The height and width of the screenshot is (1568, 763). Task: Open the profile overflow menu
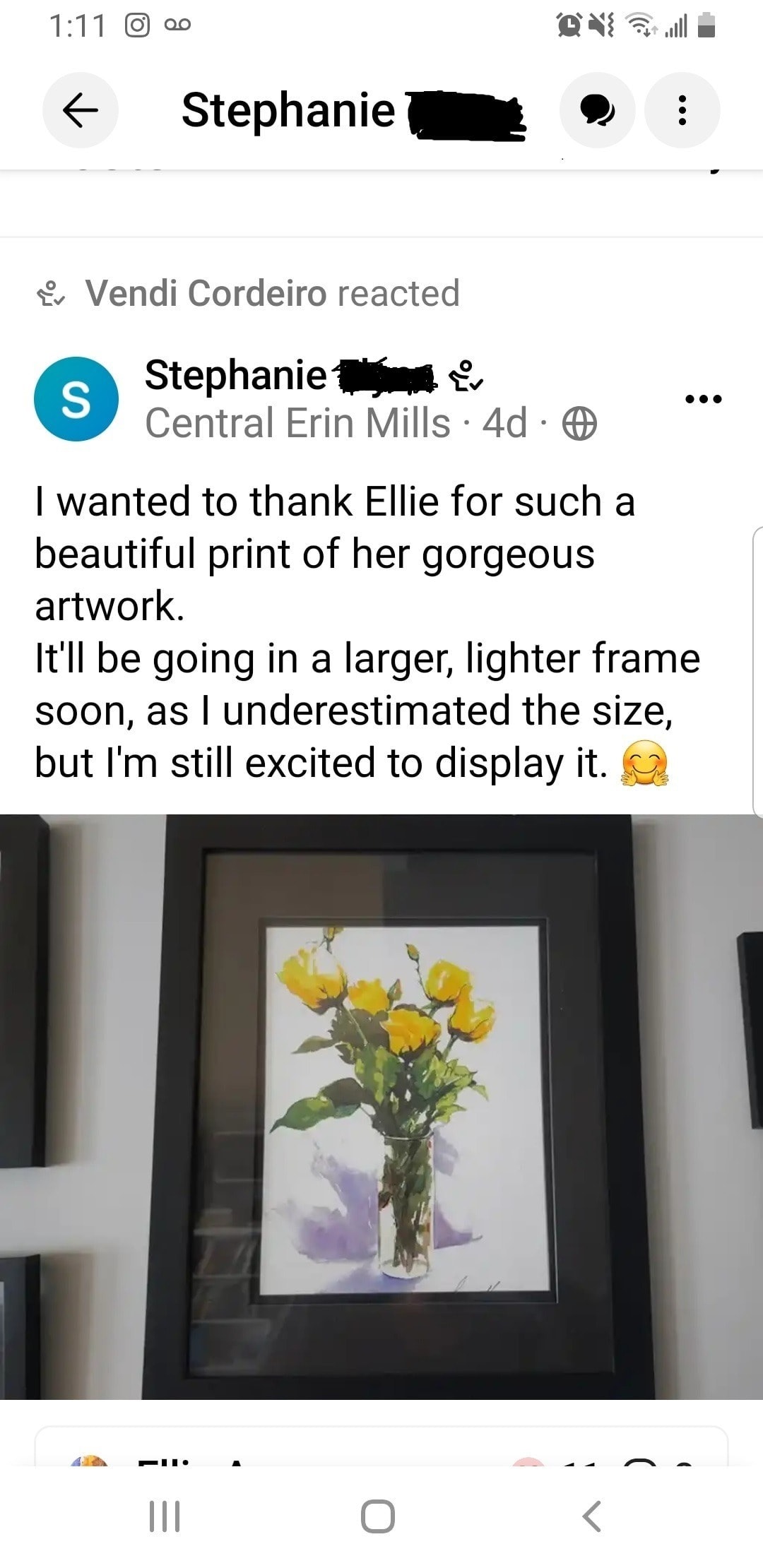(x=682, y=110)
